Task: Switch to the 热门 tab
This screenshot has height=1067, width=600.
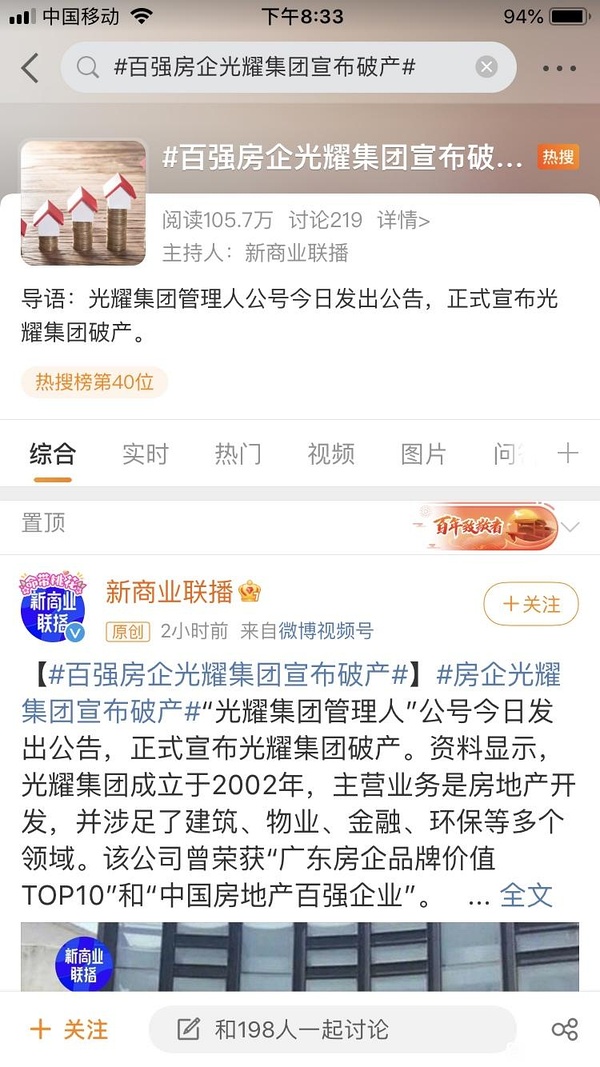Action: (238, 453)
